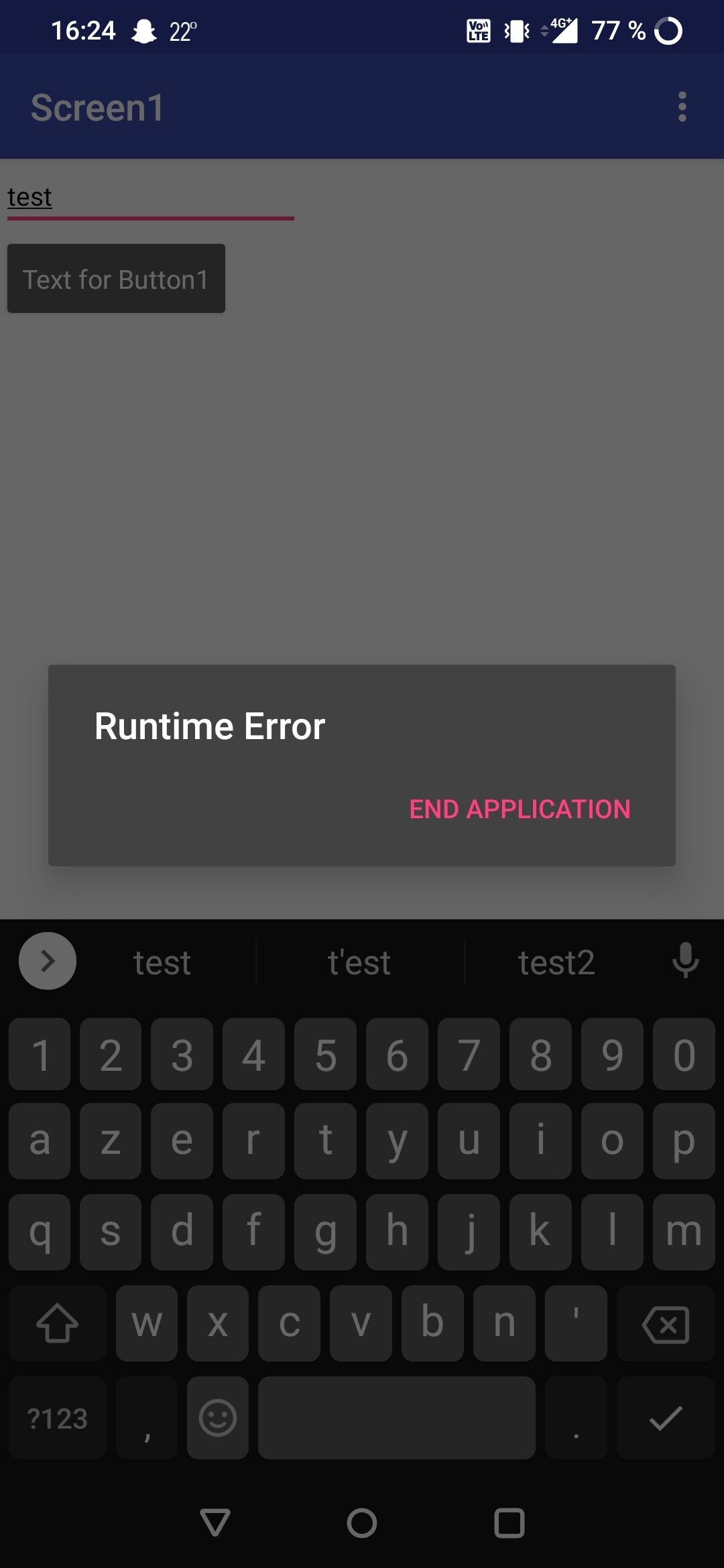
Task: Go back using the navigation bar
Action: tap(215, 1522)
